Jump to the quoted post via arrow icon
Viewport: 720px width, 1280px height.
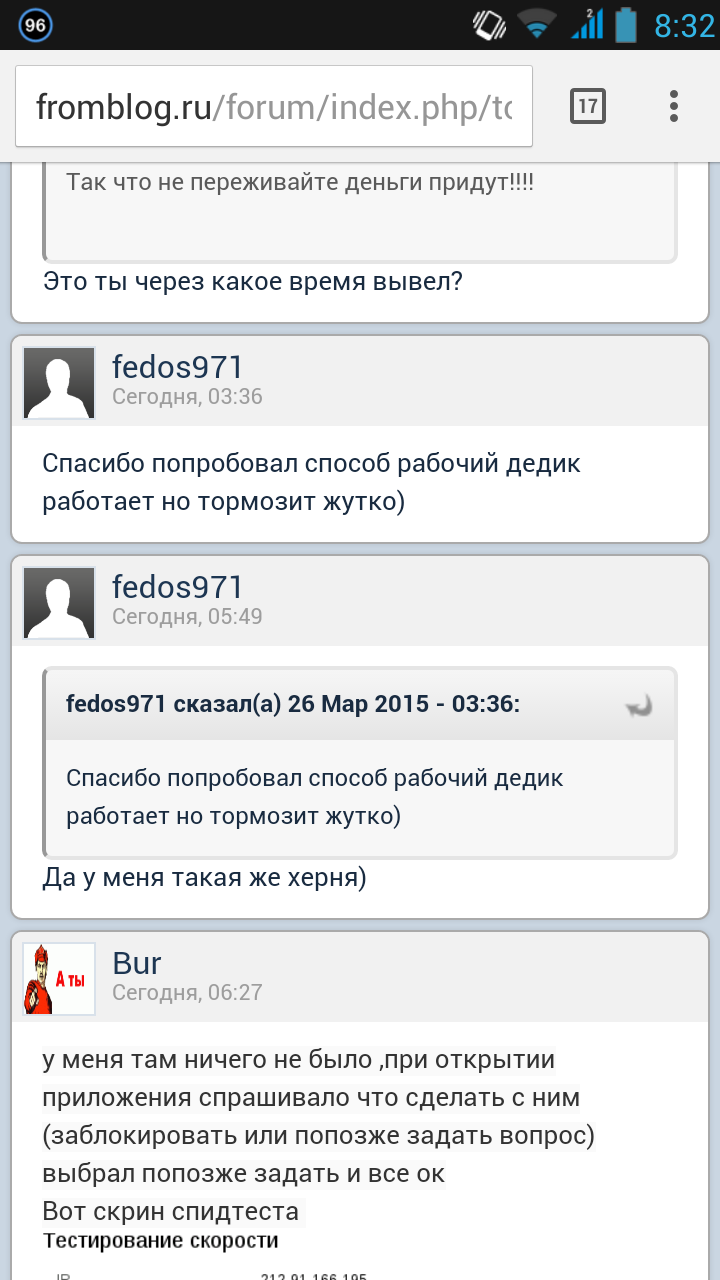pos(639,705)
